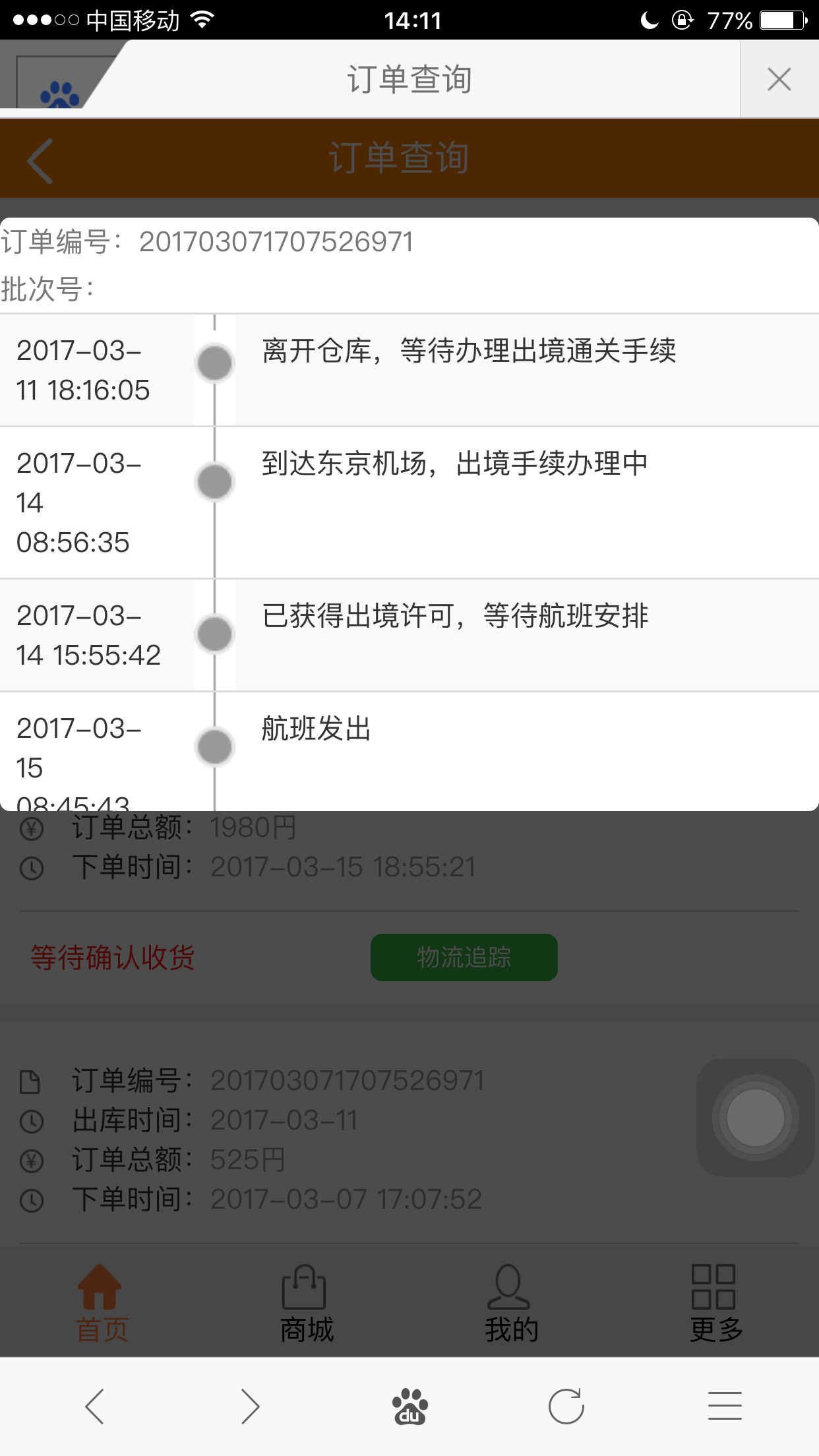This screenshot has width=819, height=1456.
Task: Open the 商城 tab
Action: point(306,1303)
